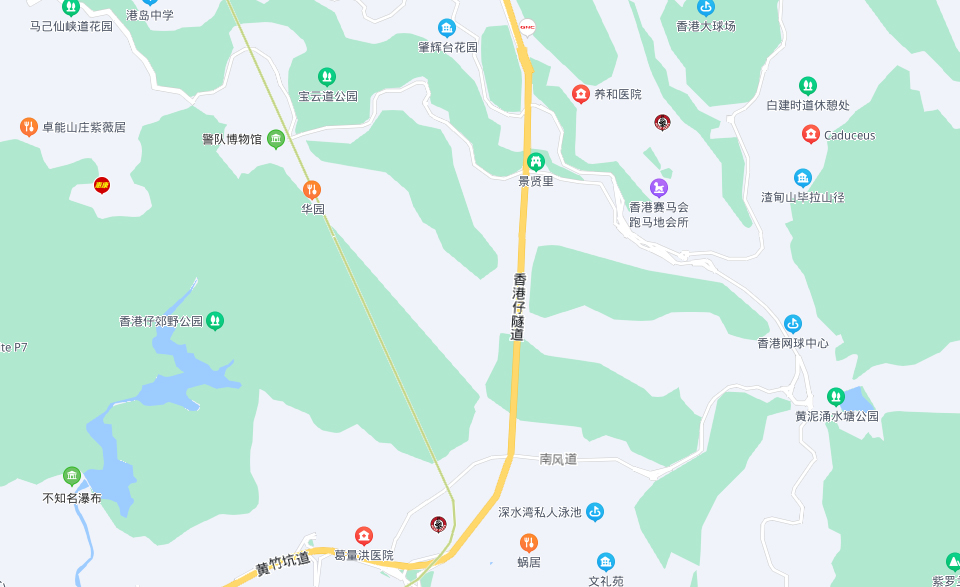Open the 景贤里 landmark marker
Screen dimensions: 960x587
click(536, 162)
